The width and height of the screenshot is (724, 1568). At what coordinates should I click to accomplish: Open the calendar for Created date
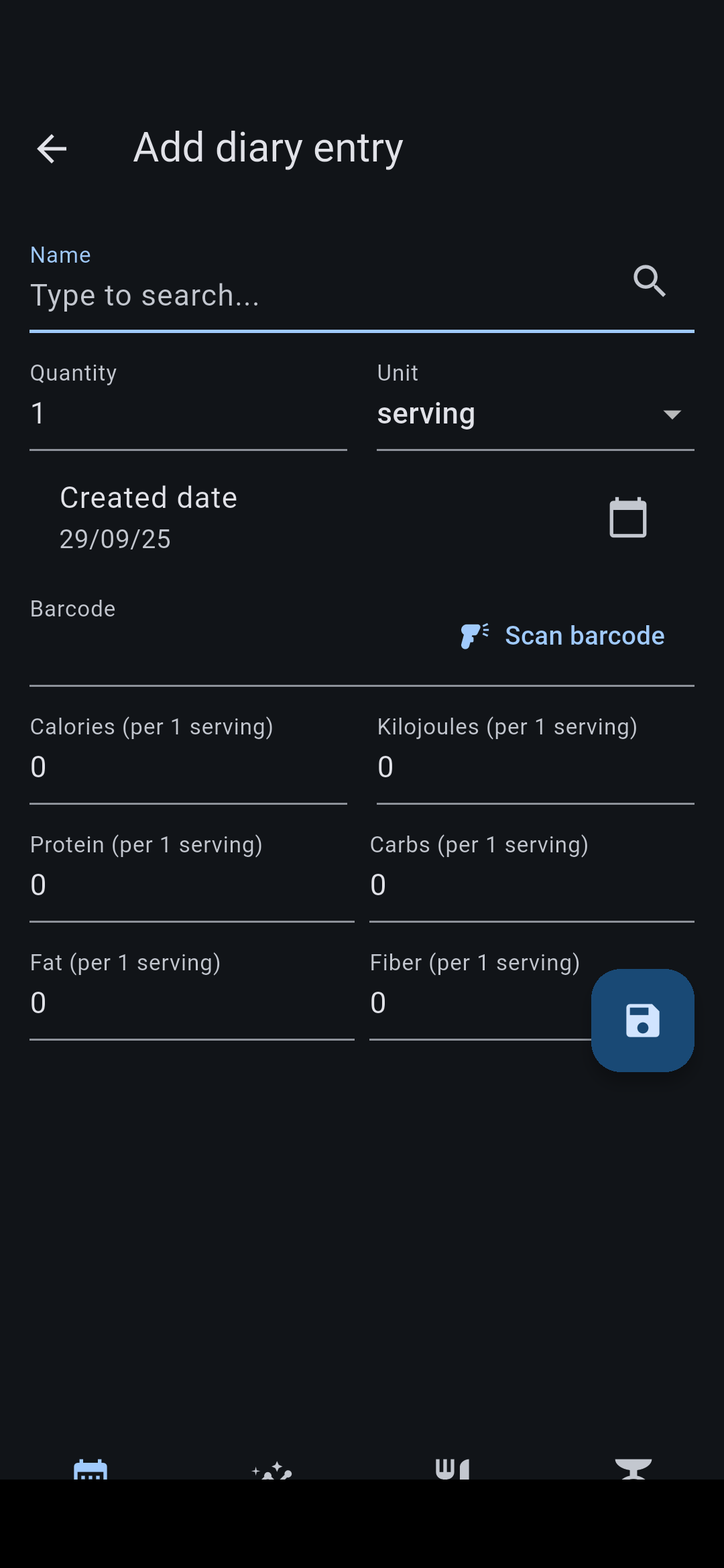pos(627,517)
